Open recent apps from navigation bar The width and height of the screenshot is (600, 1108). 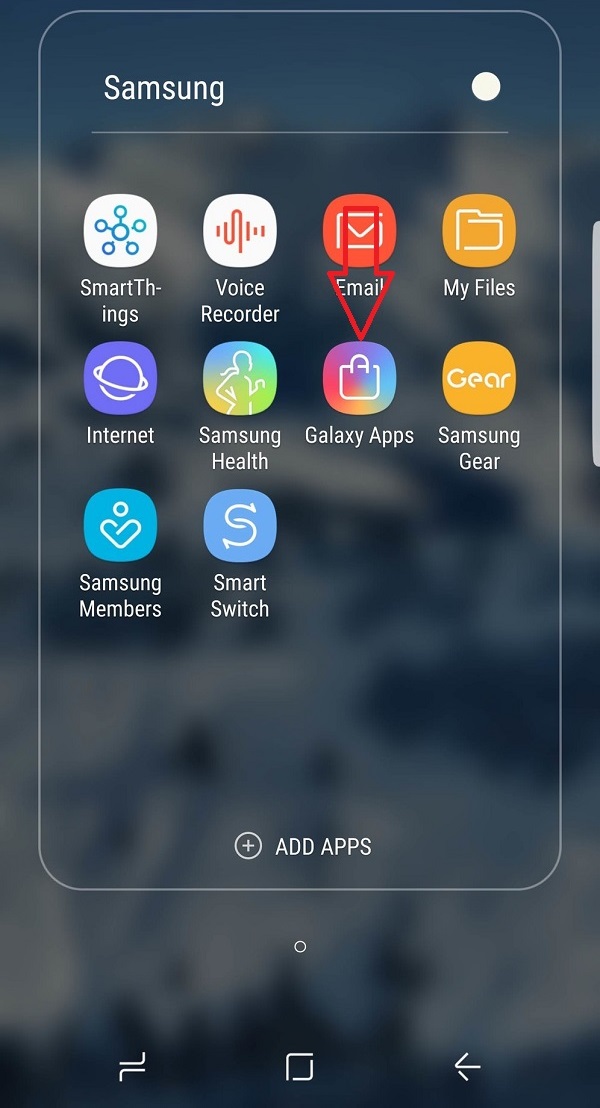[132, 1067]
